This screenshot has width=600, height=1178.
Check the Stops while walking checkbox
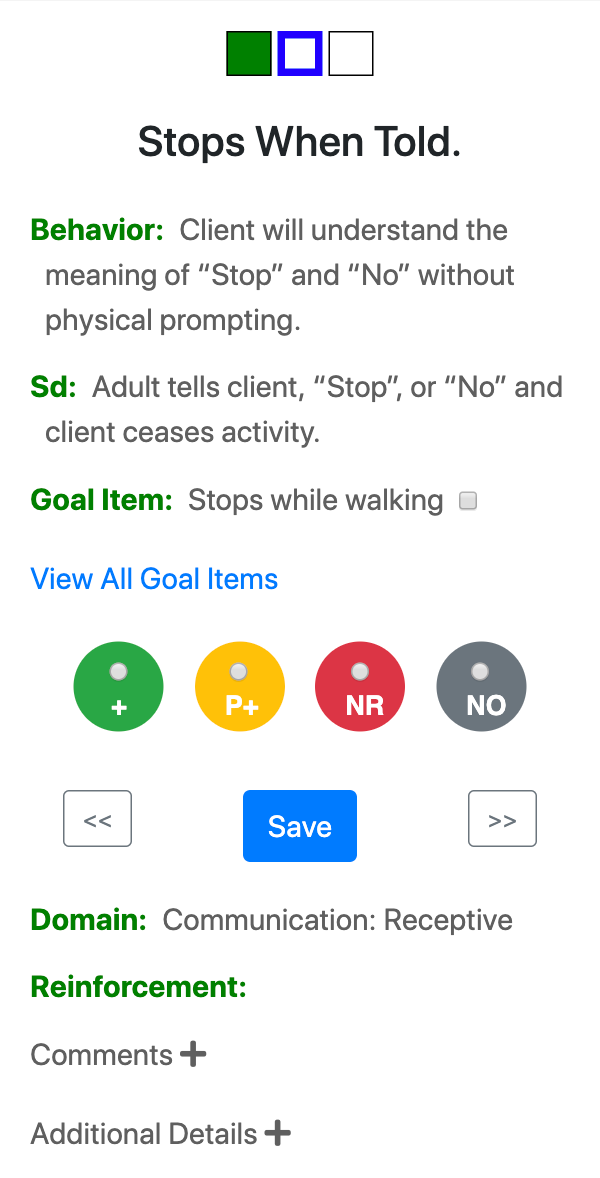468,501
